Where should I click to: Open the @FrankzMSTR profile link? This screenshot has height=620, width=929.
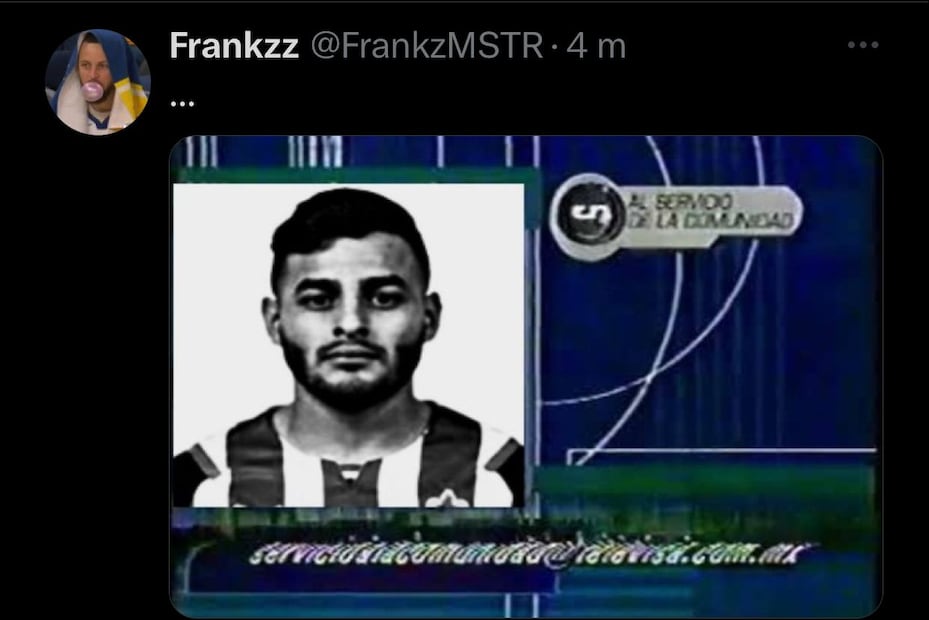[428, 46]
